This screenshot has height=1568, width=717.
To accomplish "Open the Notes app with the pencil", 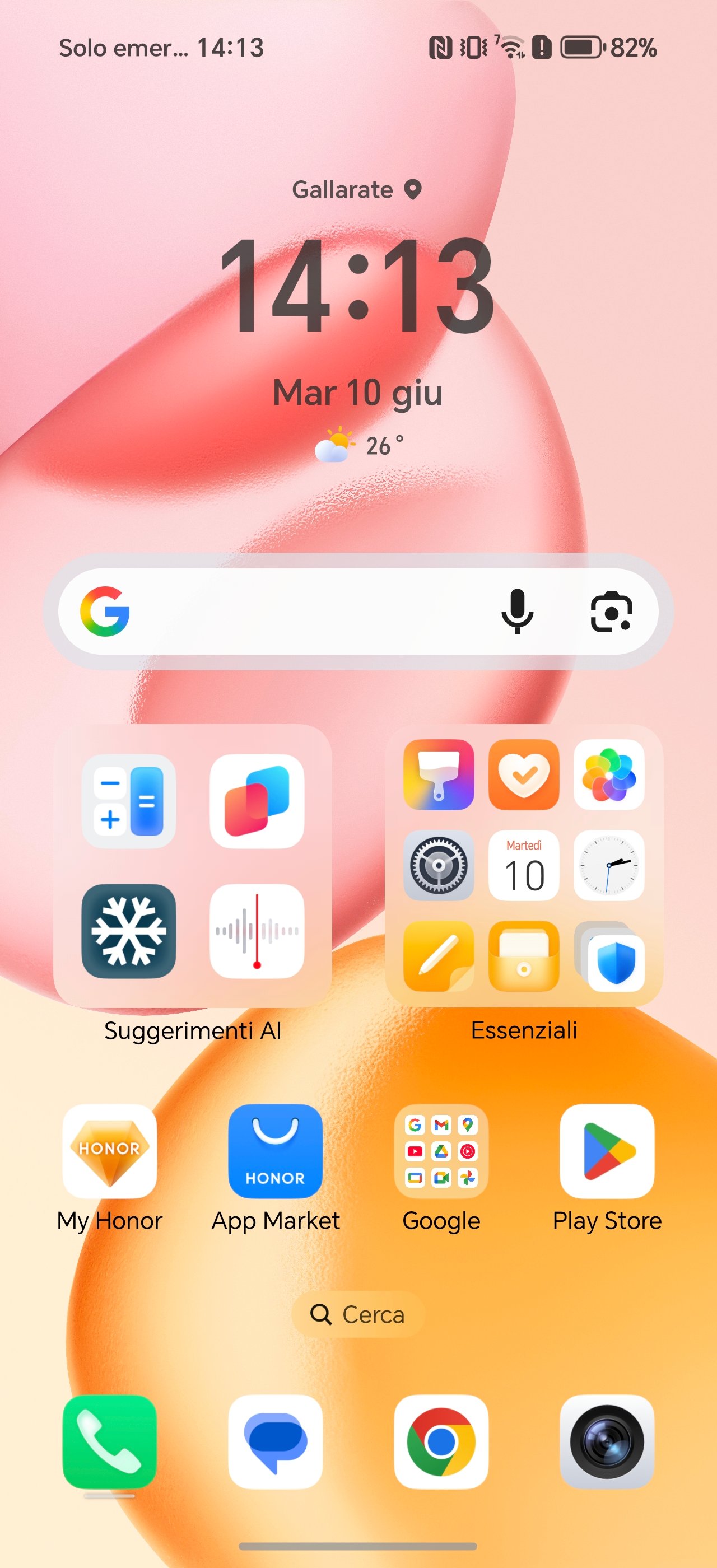I will coord(438,956).
